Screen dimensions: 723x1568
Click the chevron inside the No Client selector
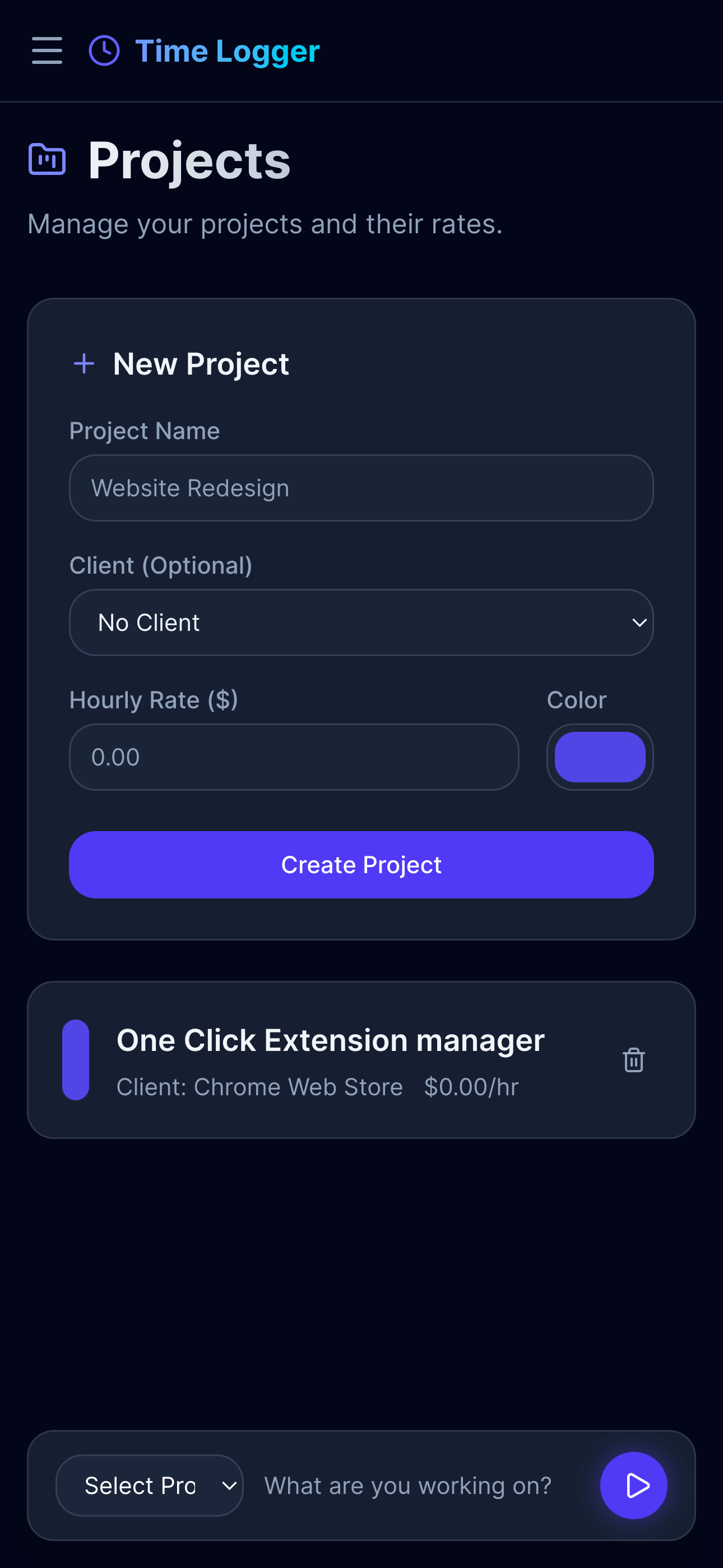pos(639,622)
